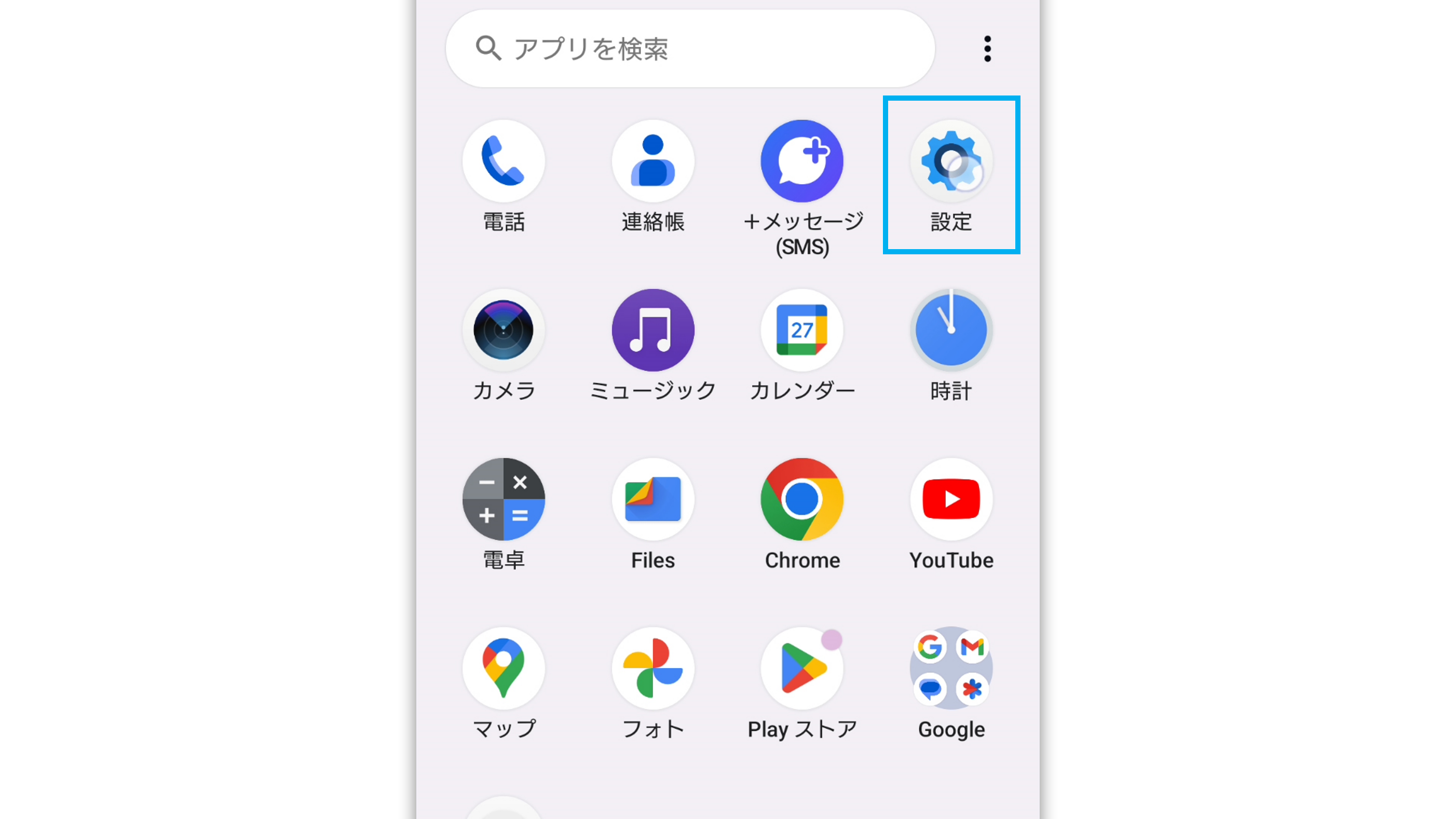Open the フォト photos app
The height and width of the screenshot is (819, 1456).
pos(653,668)
